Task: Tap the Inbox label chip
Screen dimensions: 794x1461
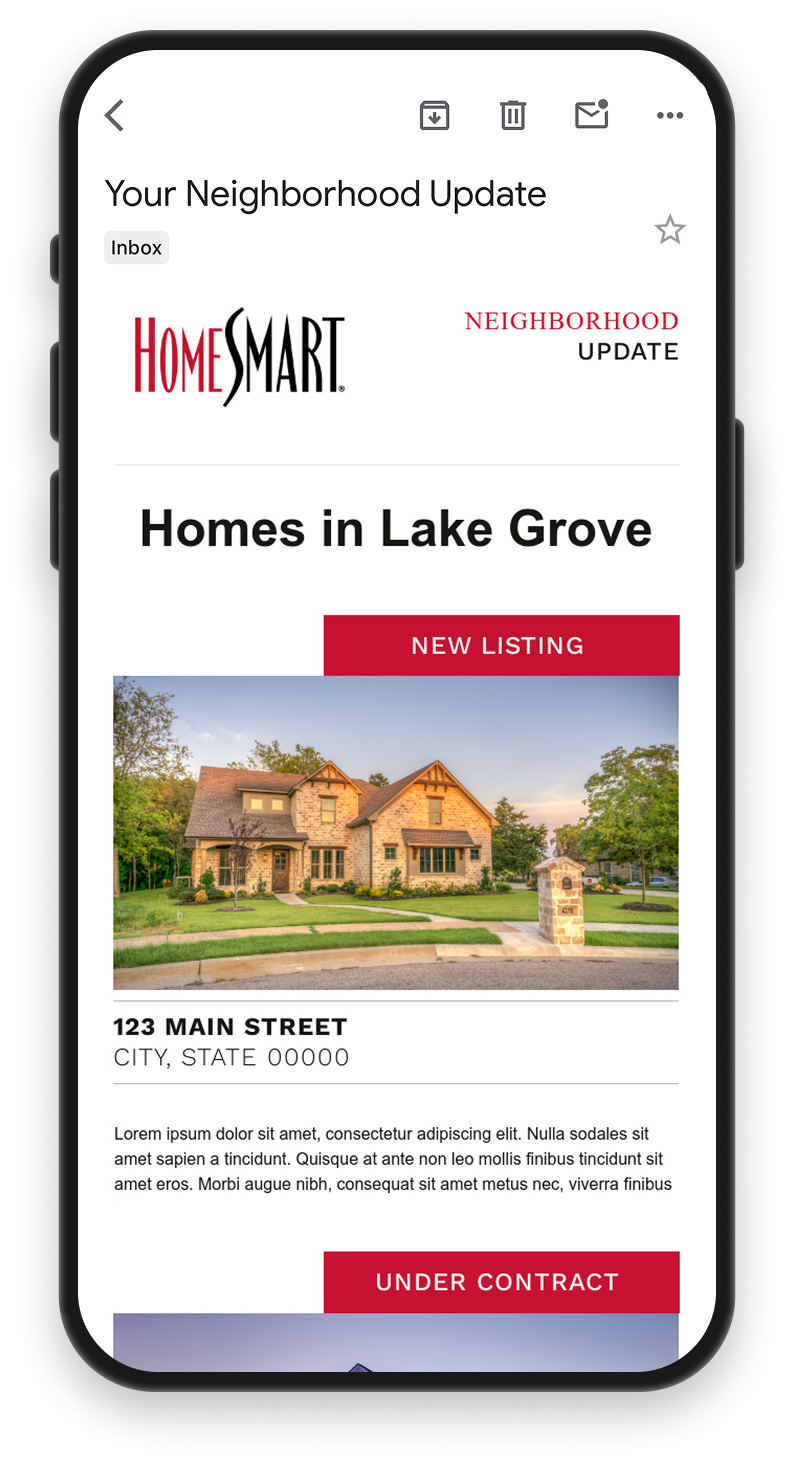Action: (x=136, y=248)
